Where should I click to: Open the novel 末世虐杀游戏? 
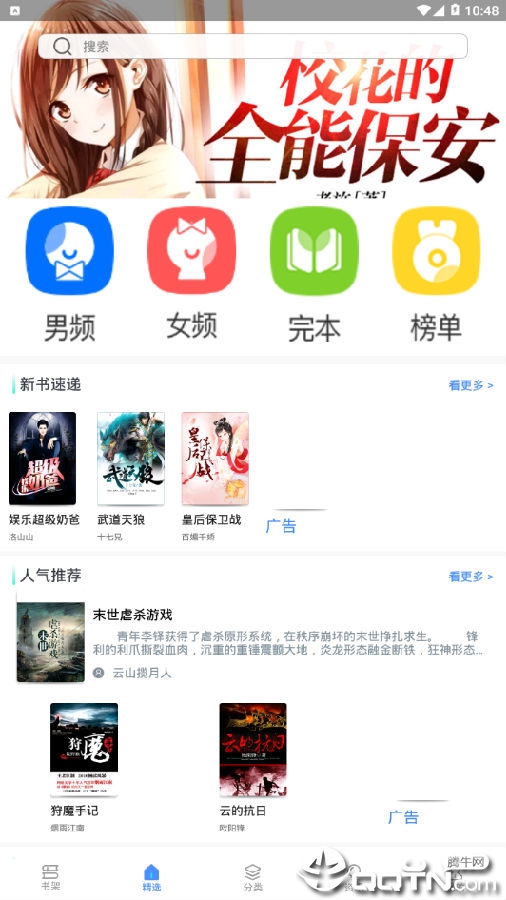click(x=253, y=642)
